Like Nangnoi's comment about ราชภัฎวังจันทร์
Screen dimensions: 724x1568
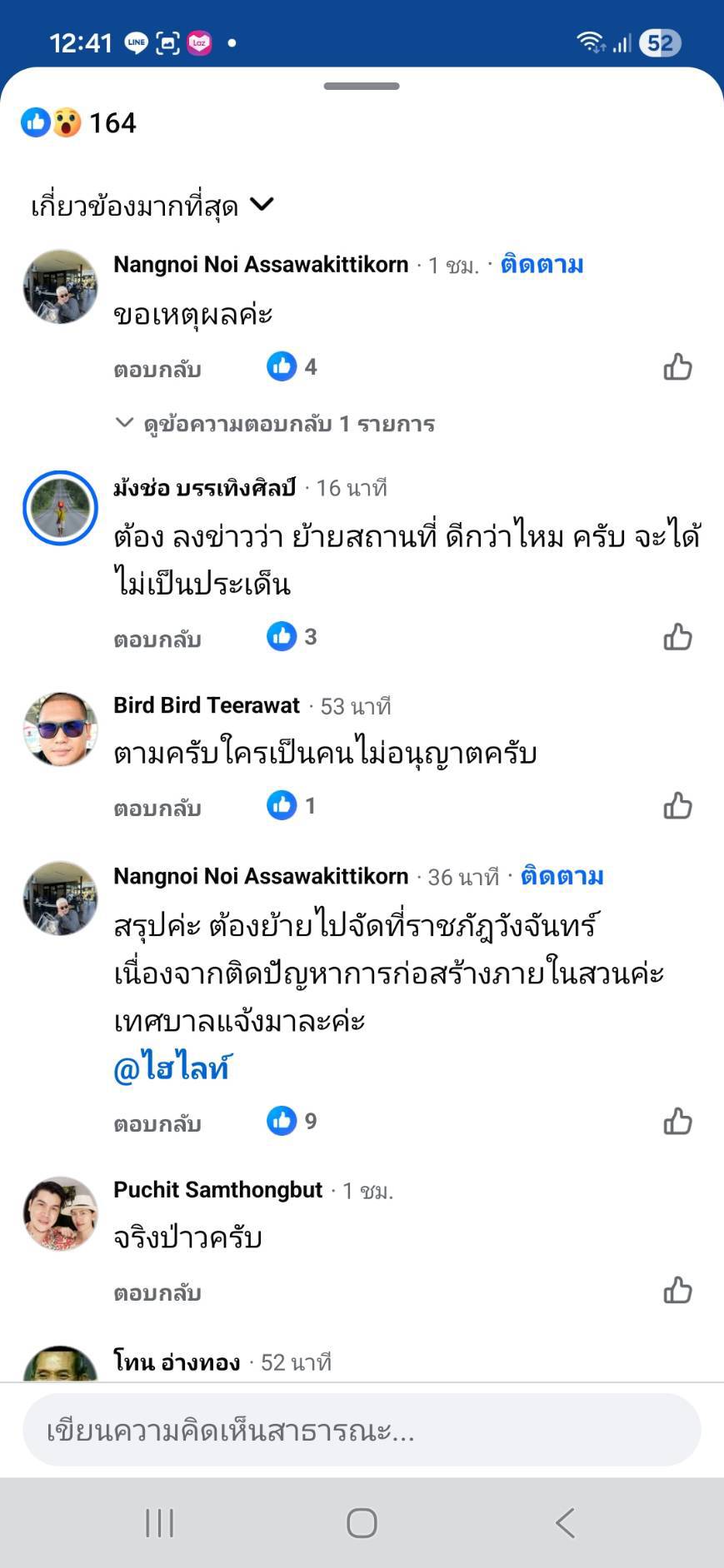[677, 1122]
